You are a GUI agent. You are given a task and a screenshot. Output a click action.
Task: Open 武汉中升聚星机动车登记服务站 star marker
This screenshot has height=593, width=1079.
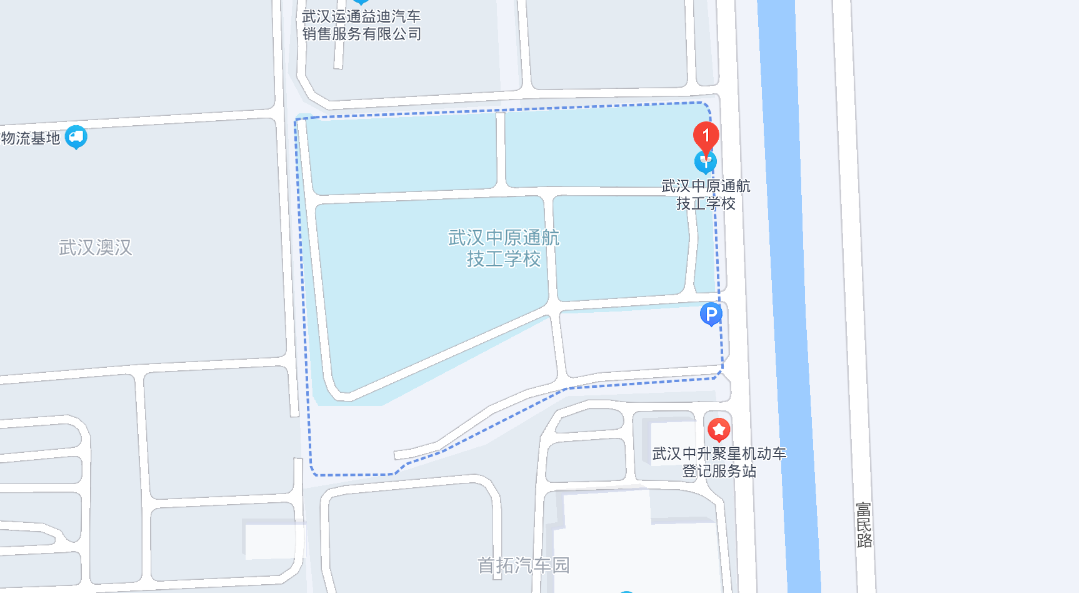point(719,430)
